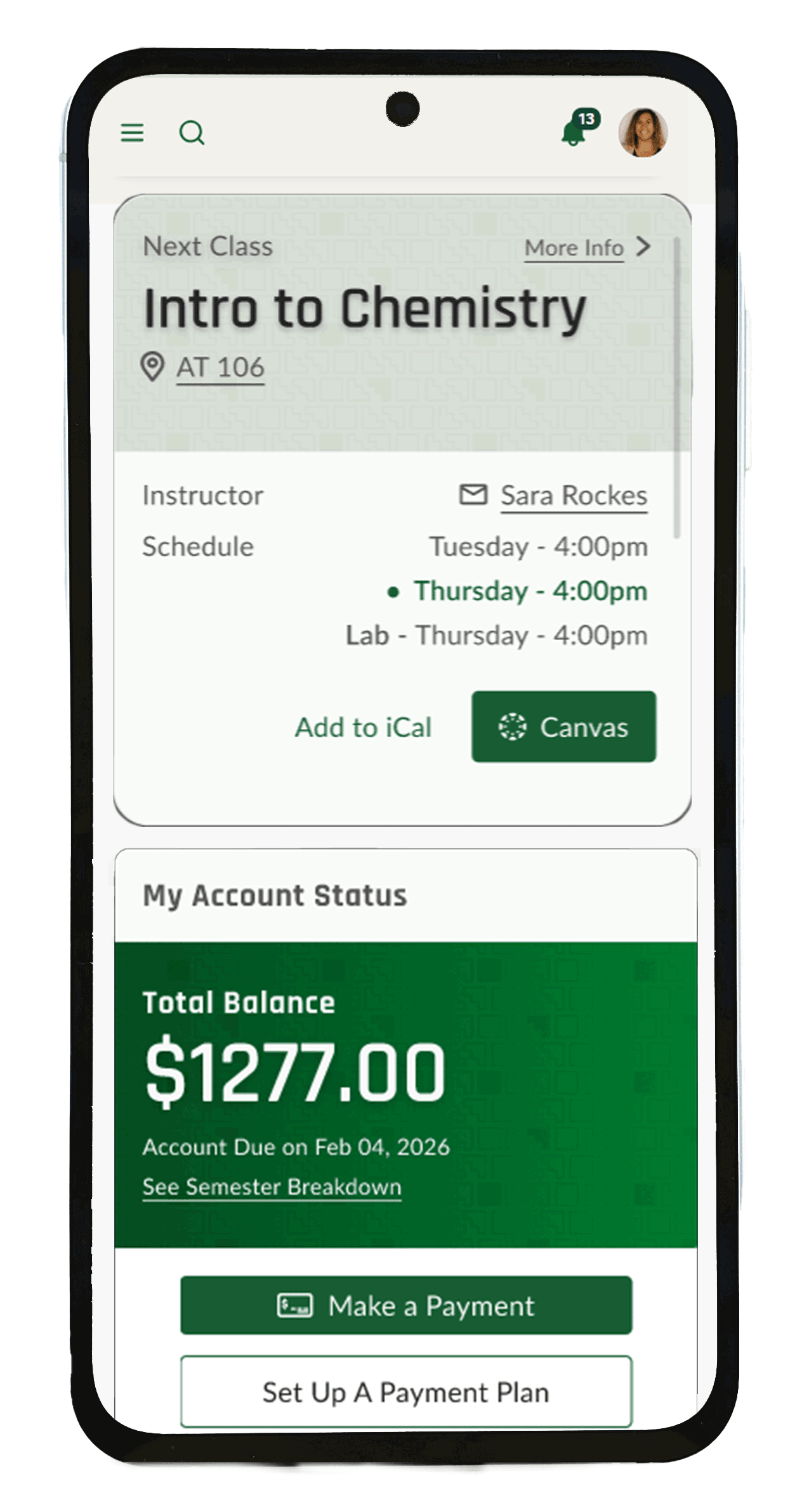Tap Add to iCal
This screenshot has height=1512, width=802.
(363, 727)
